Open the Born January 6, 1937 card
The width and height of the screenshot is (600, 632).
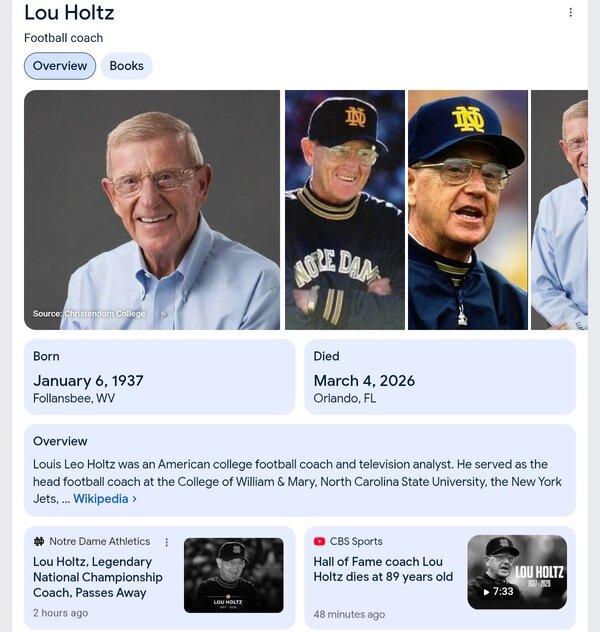pyautogui.click(x=159, y=377)
